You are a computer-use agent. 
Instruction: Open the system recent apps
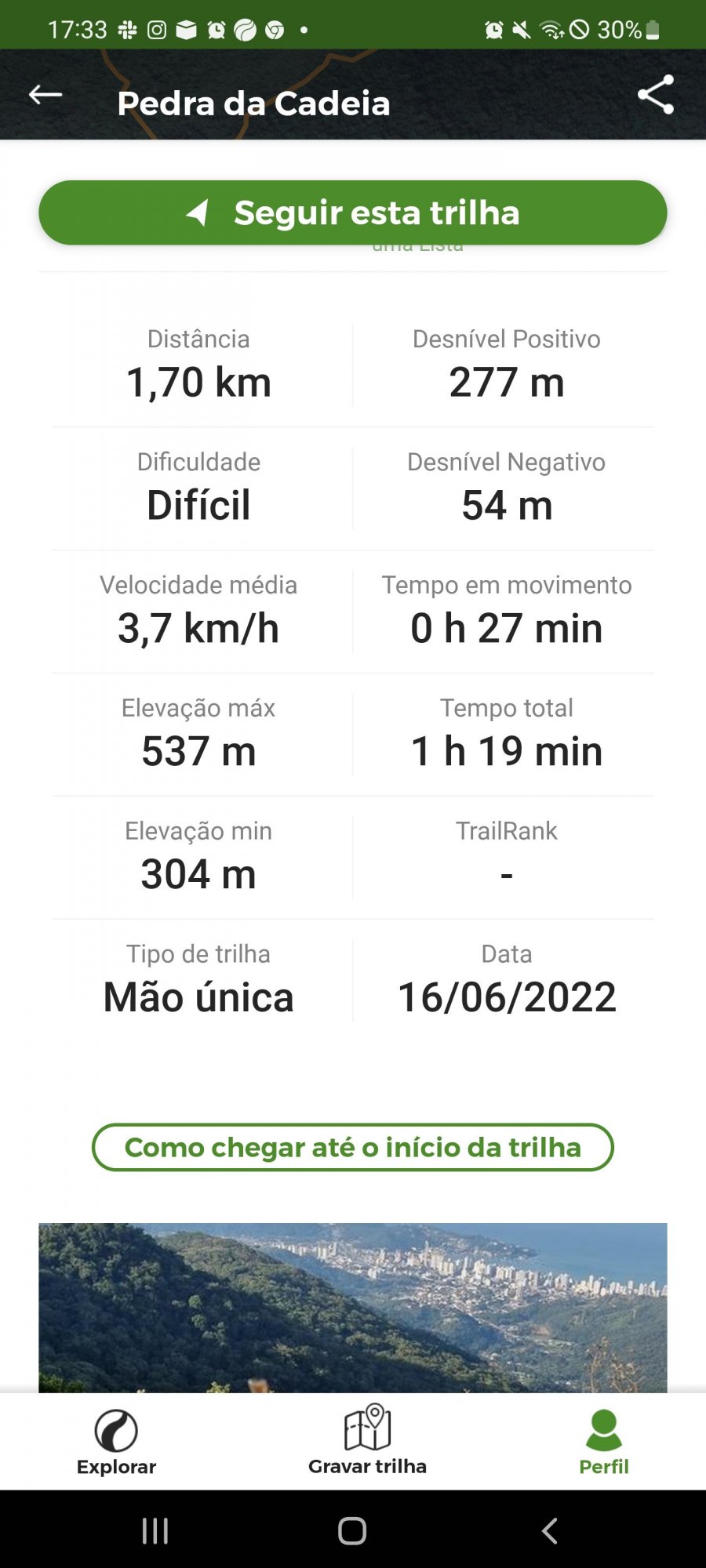155,1530
